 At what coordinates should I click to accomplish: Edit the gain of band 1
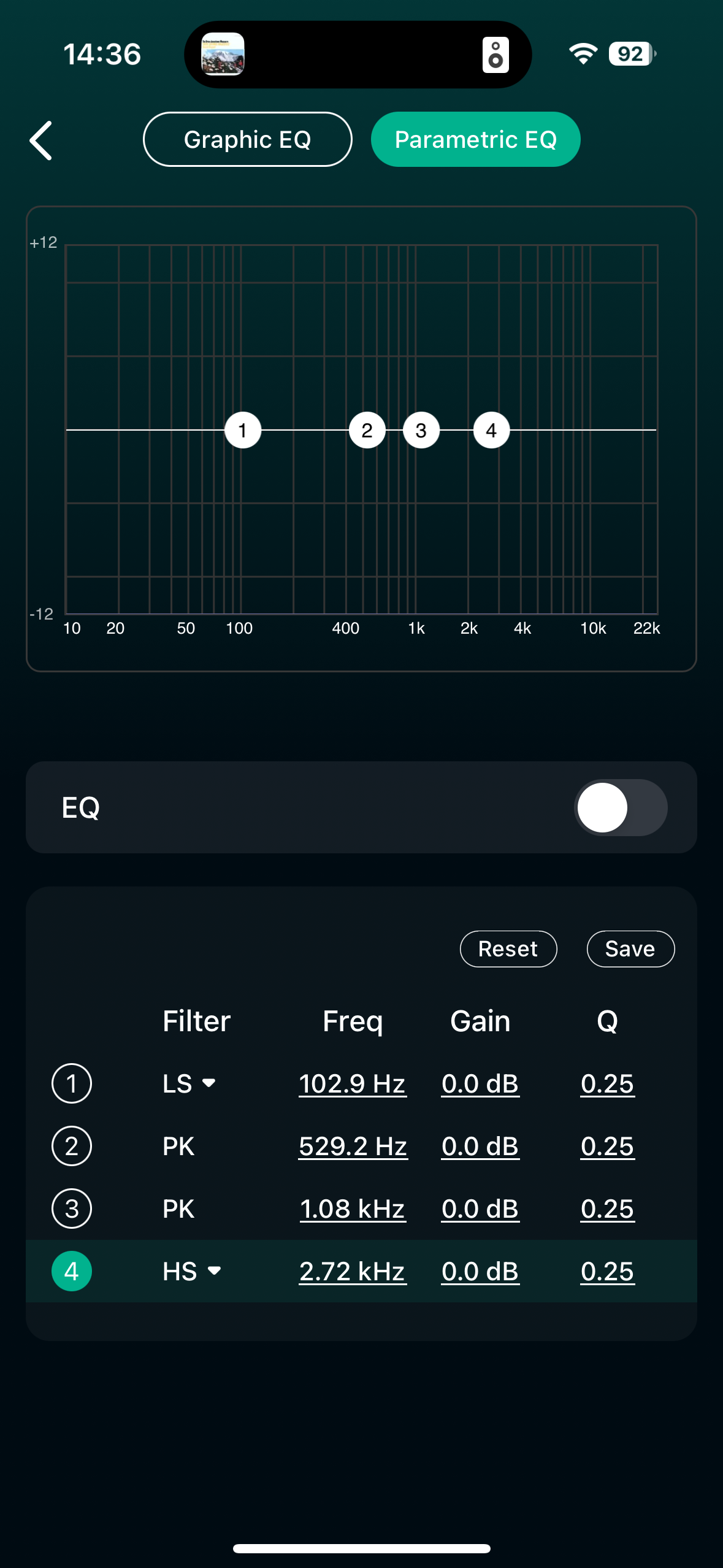click(480, 1084)
